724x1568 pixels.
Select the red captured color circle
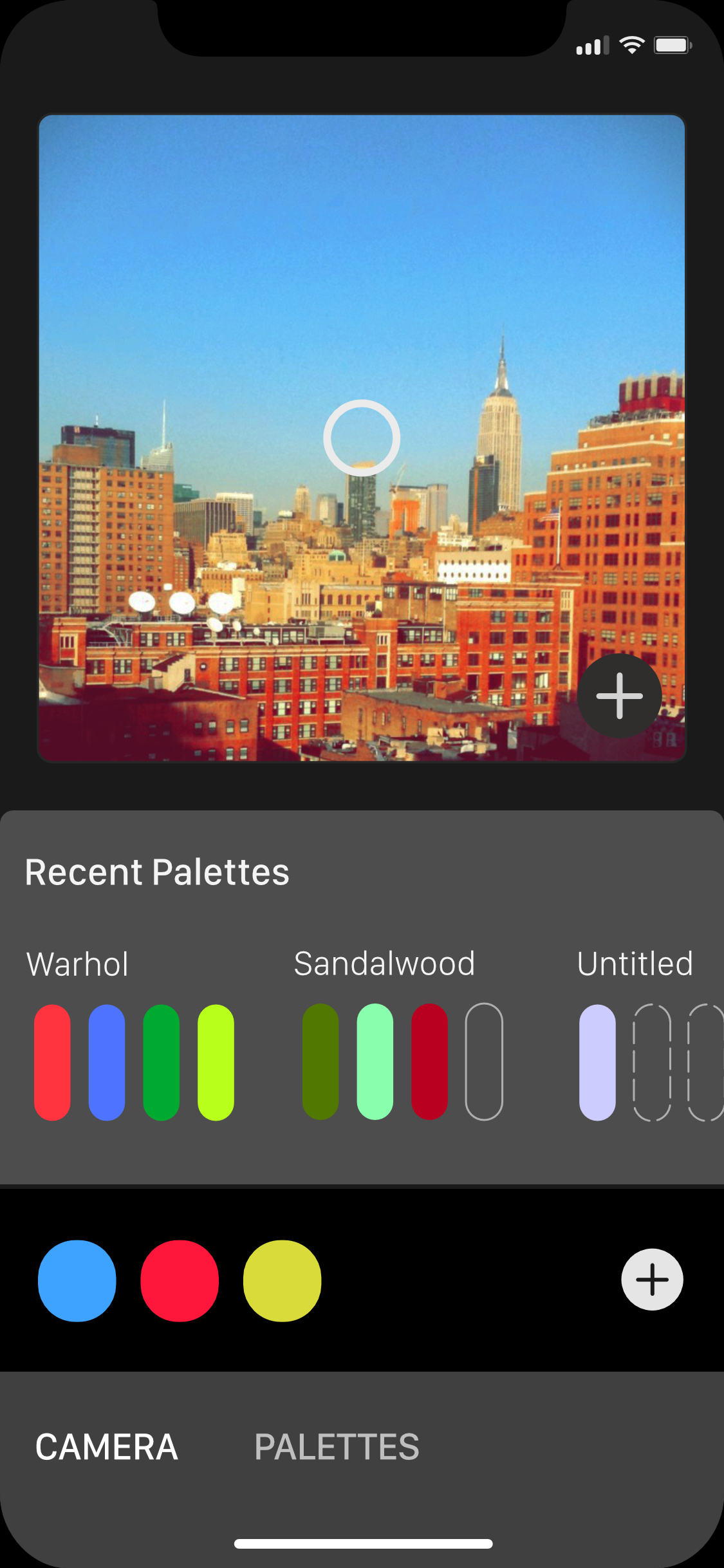180,1281
